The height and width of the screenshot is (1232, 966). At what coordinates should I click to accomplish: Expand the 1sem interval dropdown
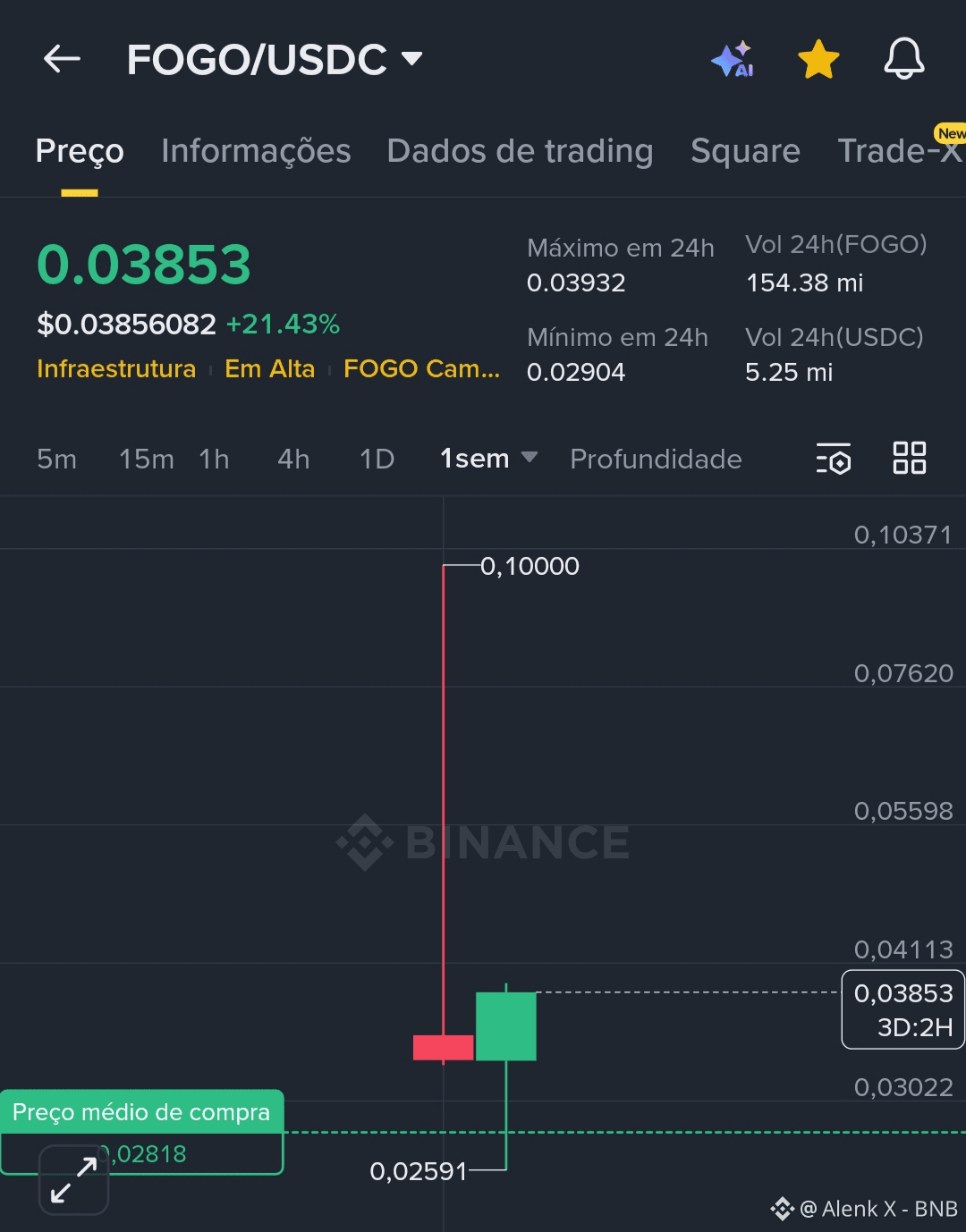tap(488, 459)
